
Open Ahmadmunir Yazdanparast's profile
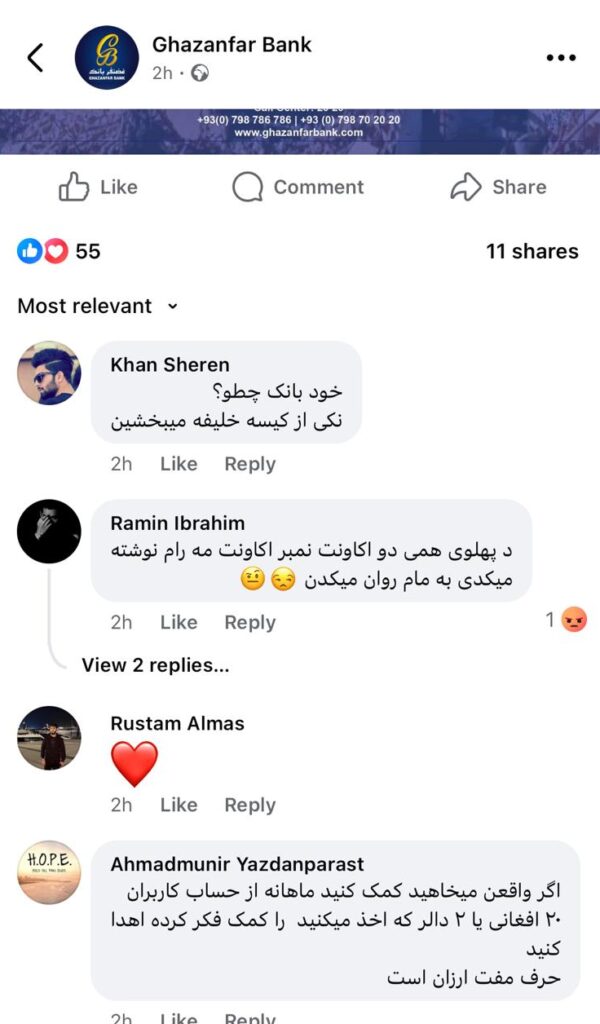click(237, 864)
